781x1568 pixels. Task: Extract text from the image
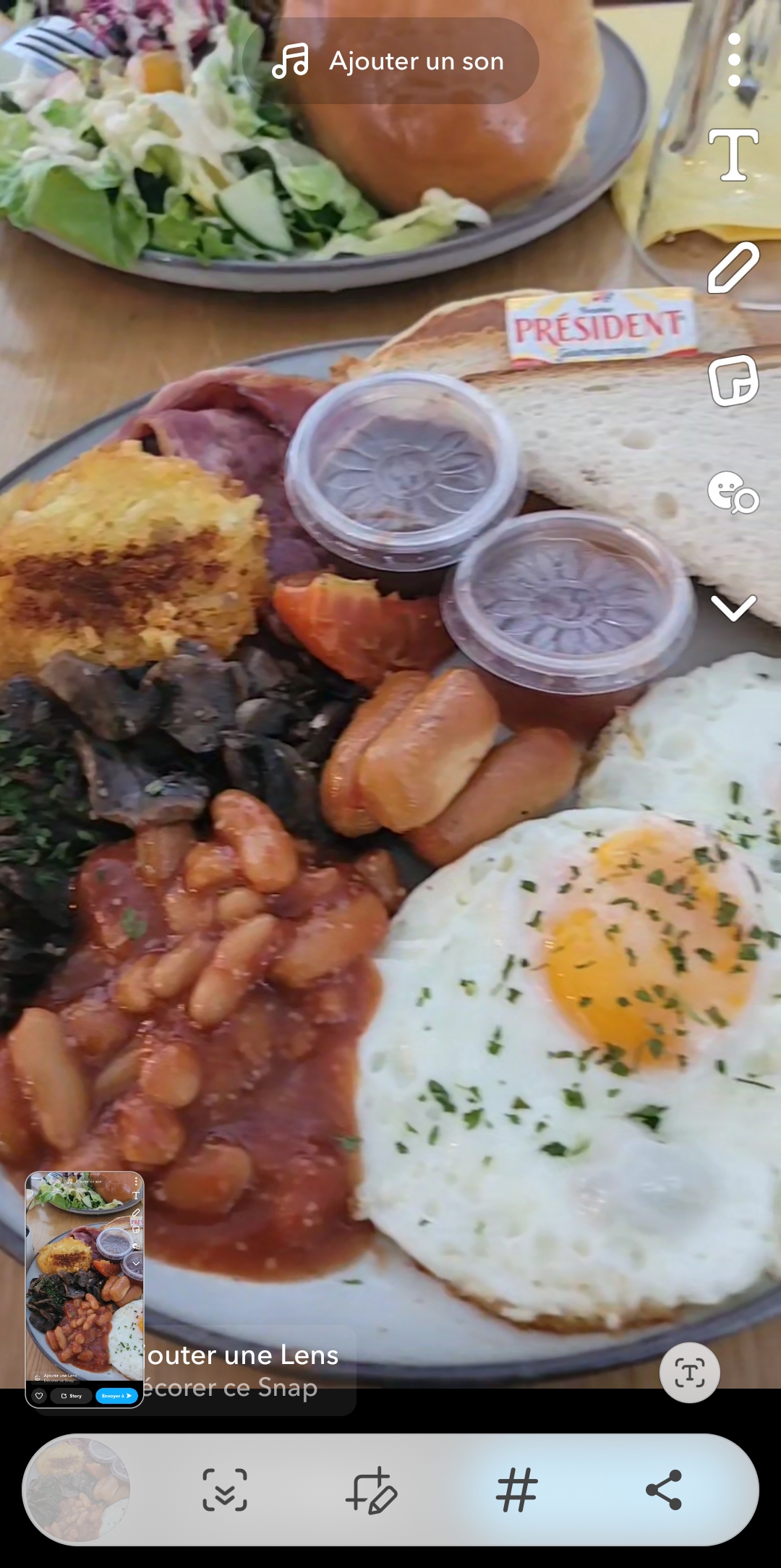[x=689, y=1372]
